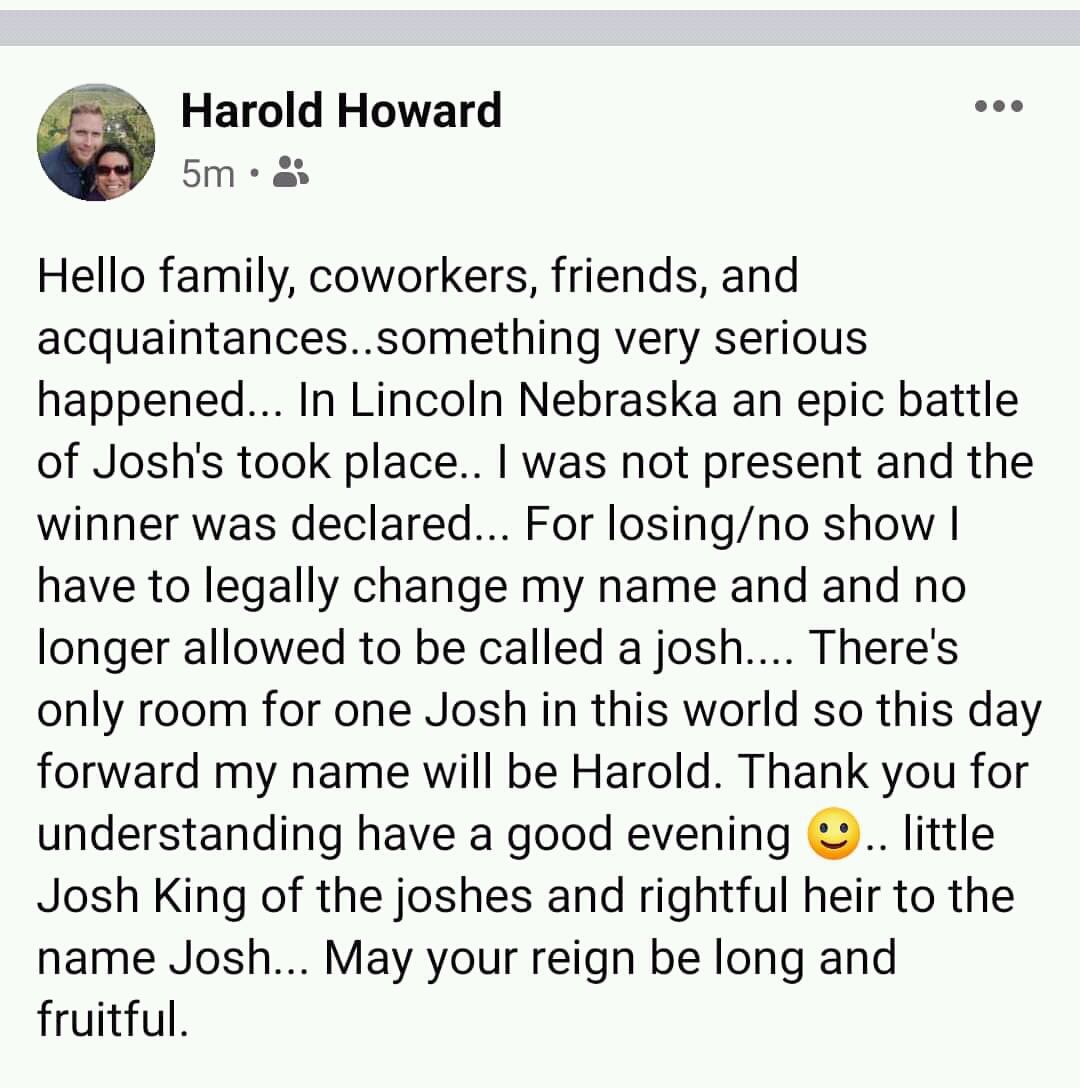This screenshot has height=1088, width=1080.
Task: Open the post's three-dot options menu
Action: [998, 106]
